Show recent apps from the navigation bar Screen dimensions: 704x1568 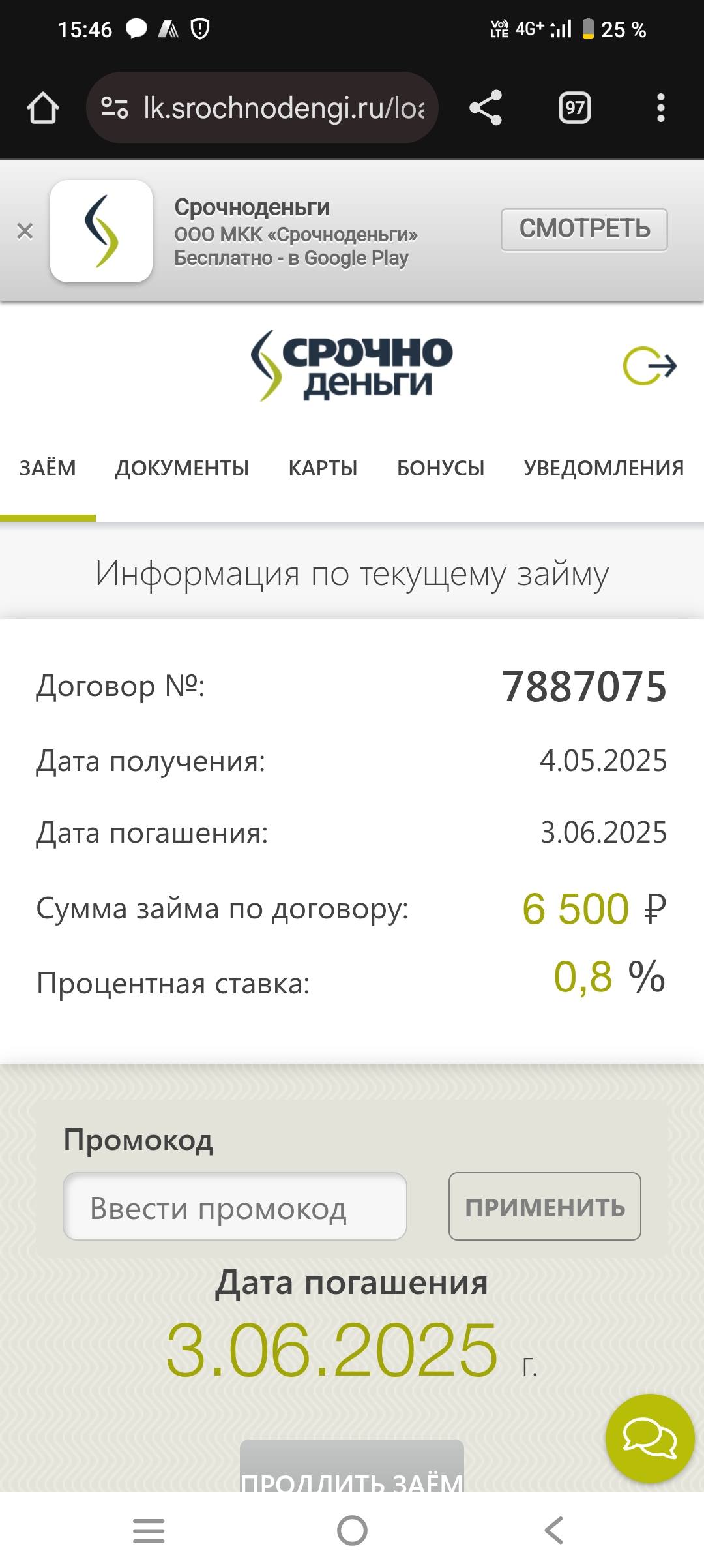(x=149, y=1530)
